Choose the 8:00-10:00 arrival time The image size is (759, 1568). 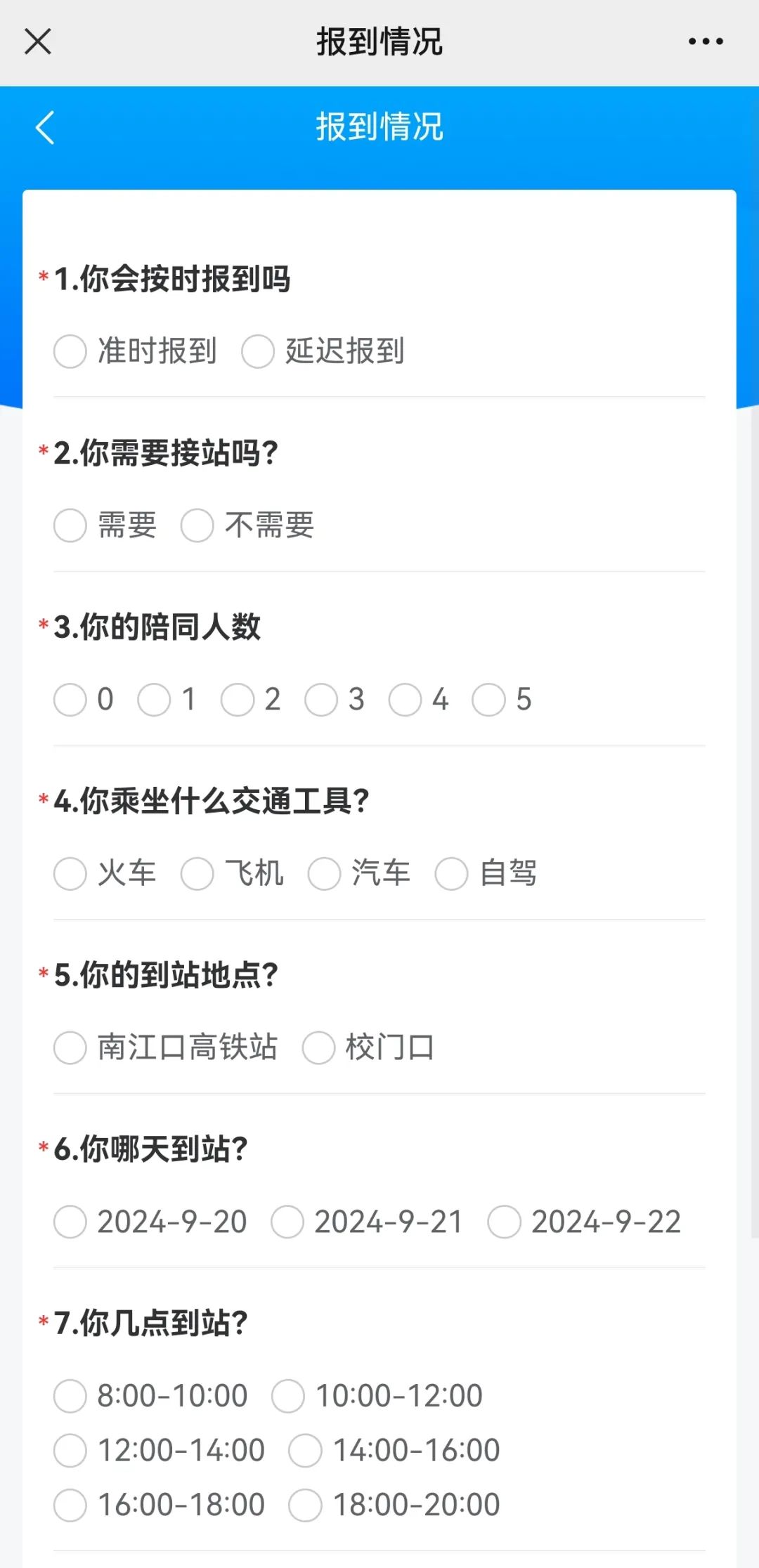click(x=70, y=1396)
